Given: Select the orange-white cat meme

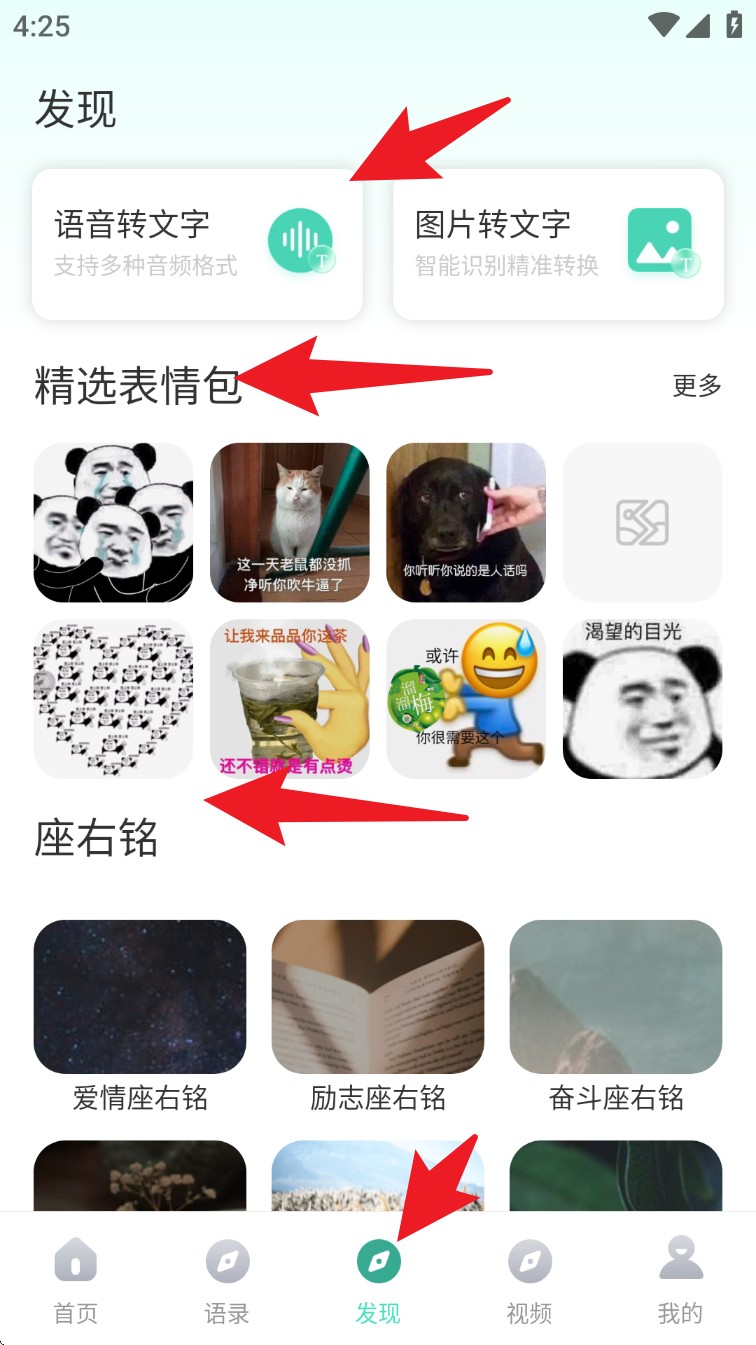Looking at the screenshot, I should (x=290, y=522).
